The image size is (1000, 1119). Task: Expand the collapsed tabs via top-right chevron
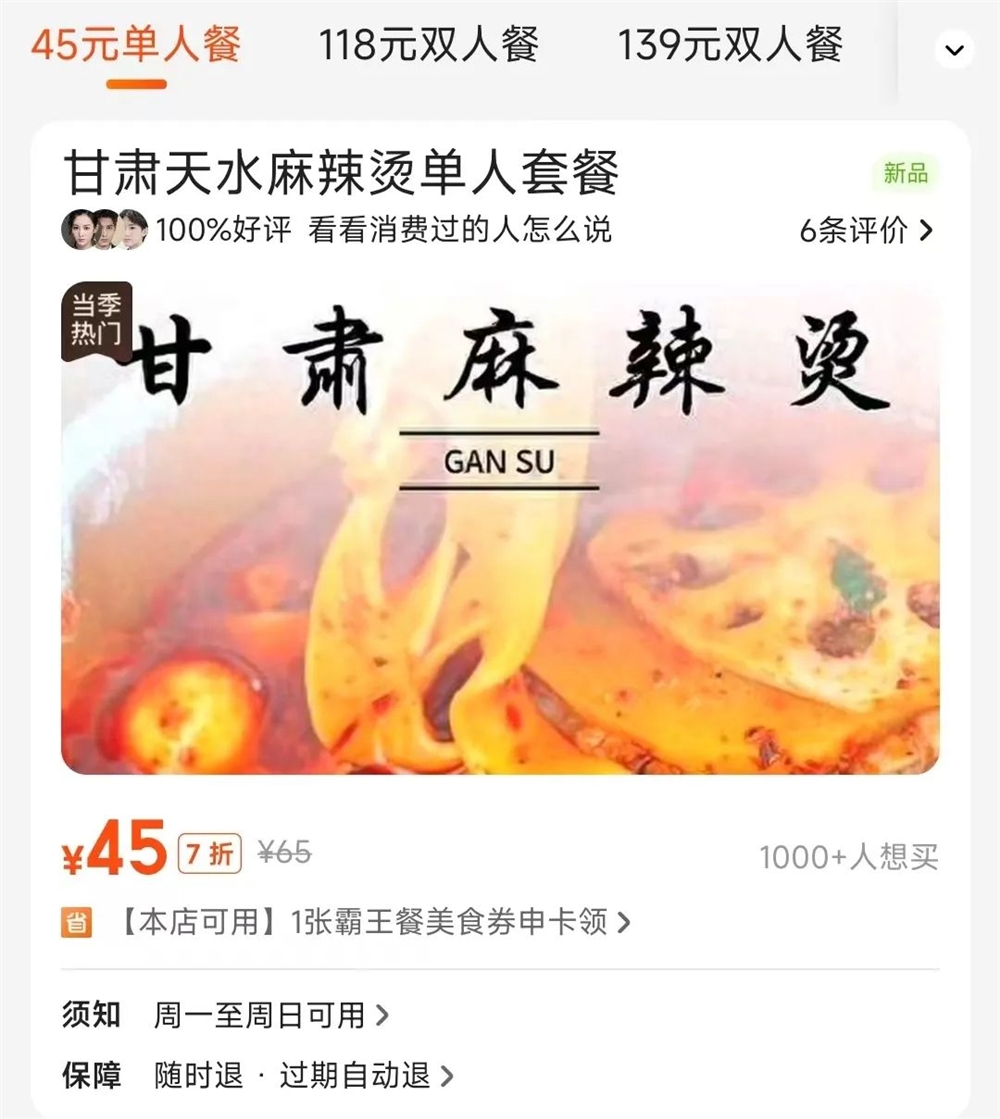tap(954, 48)
